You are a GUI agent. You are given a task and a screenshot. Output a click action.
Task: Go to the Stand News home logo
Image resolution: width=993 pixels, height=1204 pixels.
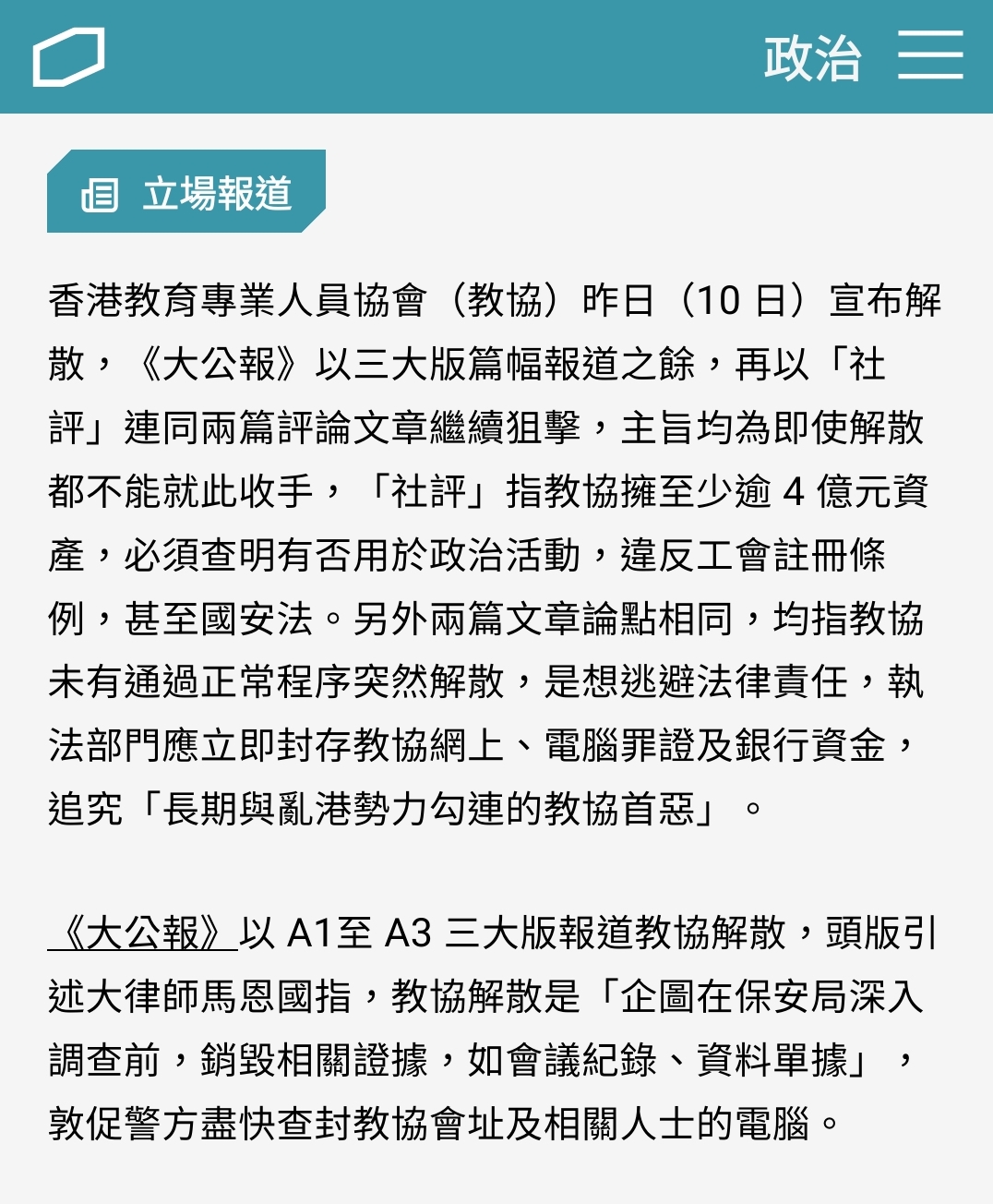click(68, 57)
